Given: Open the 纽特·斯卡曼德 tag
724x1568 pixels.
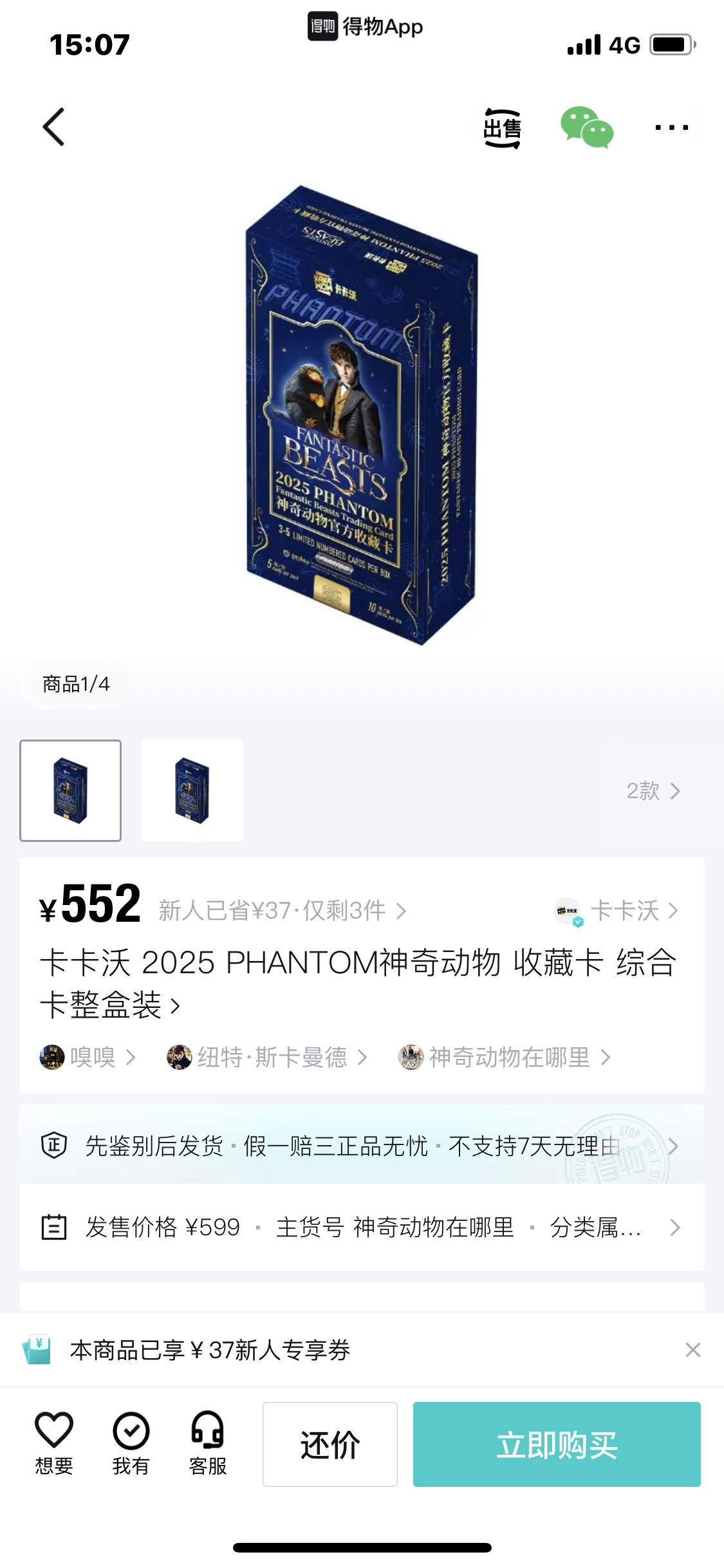Looking at the screenshot, I should [x=267, y=1057].
